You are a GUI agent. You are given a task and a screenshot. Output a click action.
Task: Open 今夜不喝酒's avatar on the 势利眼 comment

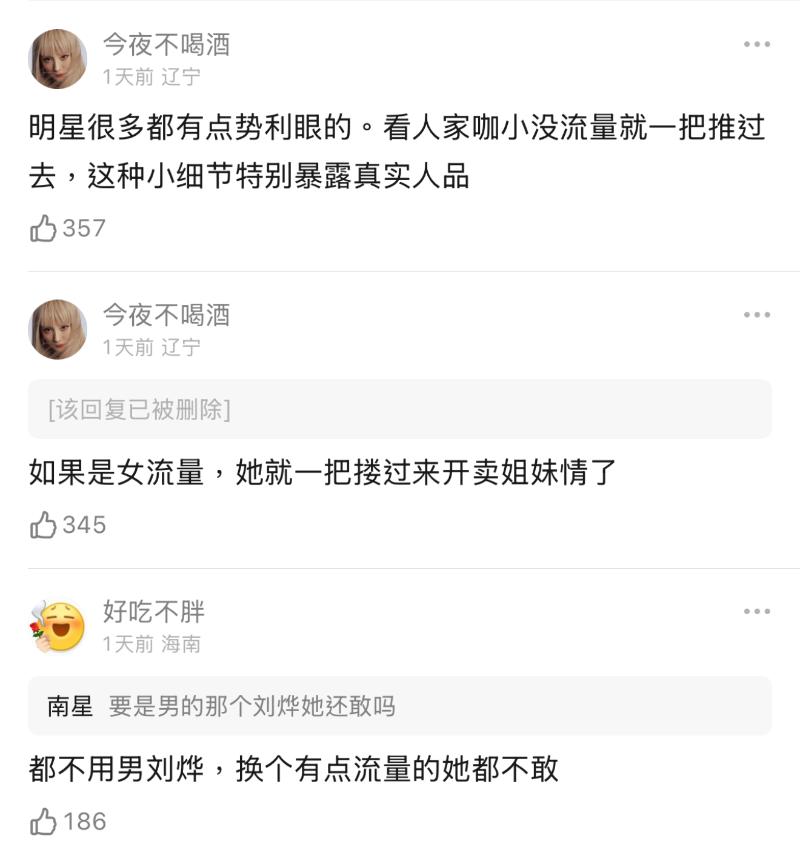(x=58, y=59)
